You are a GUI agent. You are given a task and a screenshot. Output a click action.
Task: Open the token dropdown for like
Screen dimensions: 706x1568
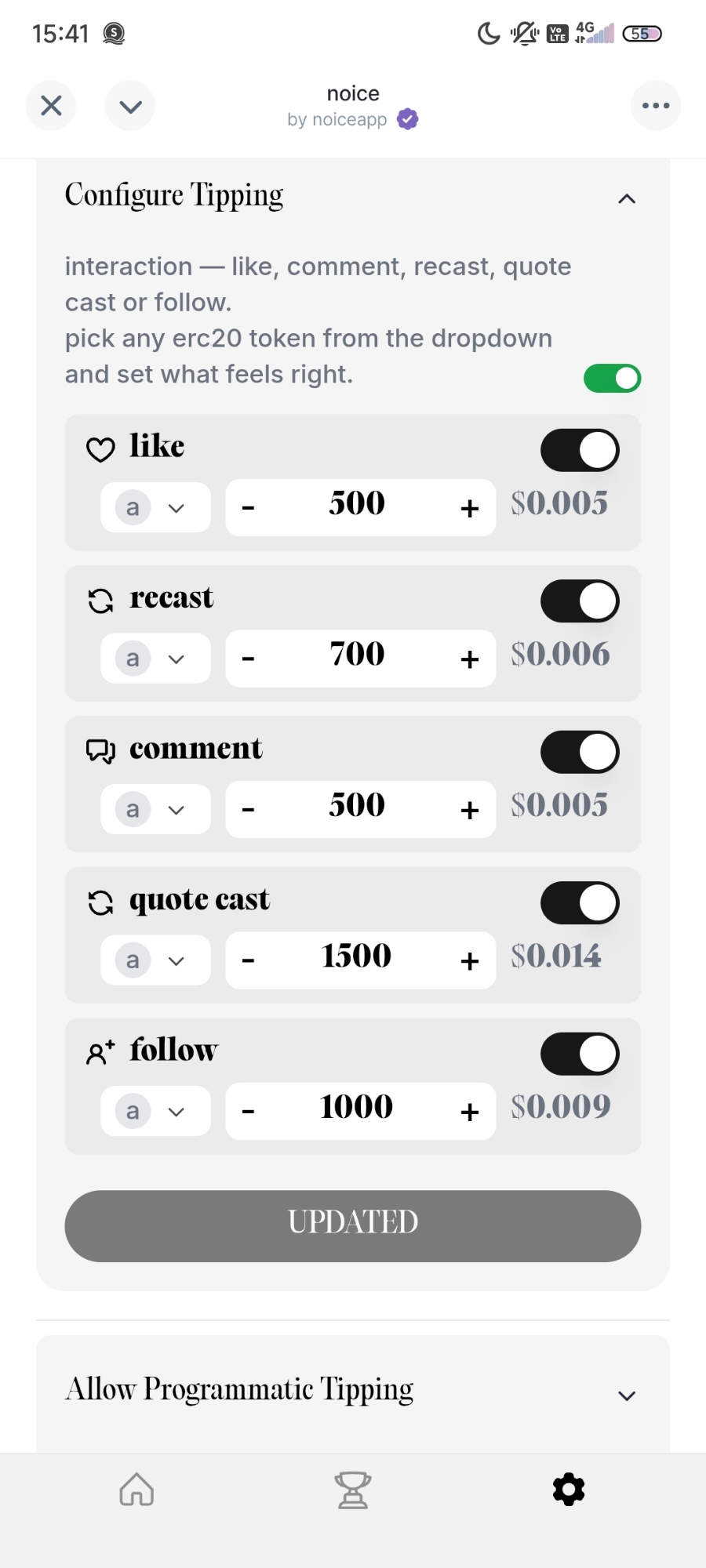(155, 508)
